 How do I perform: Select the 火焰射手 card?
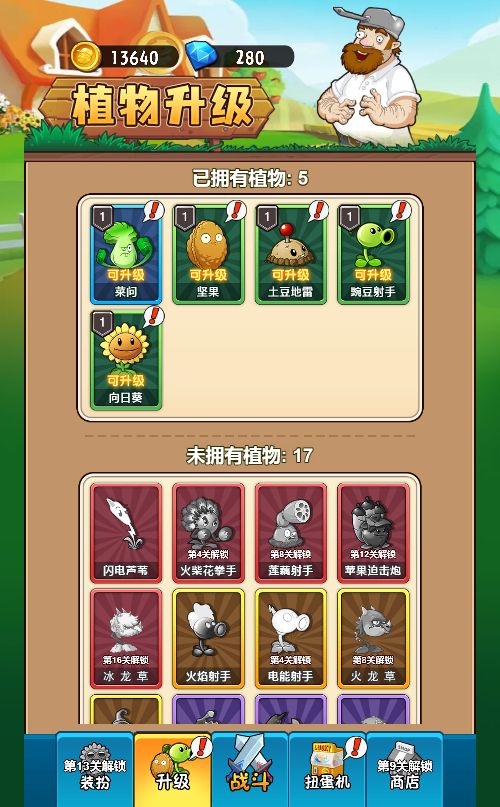click(x=209, y=639)
